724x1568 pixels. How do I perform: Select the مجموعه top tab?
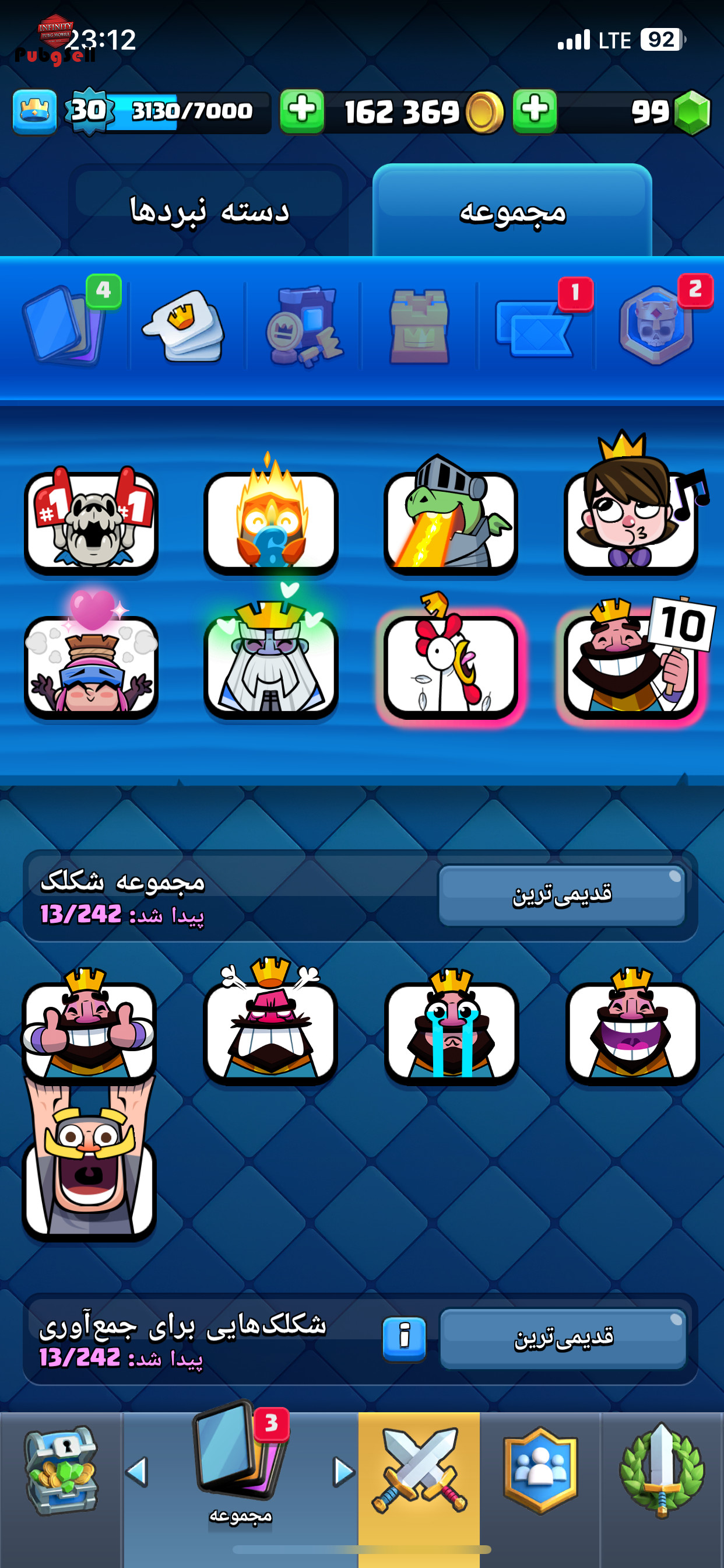pyautogui.click(x=512, y=211)
